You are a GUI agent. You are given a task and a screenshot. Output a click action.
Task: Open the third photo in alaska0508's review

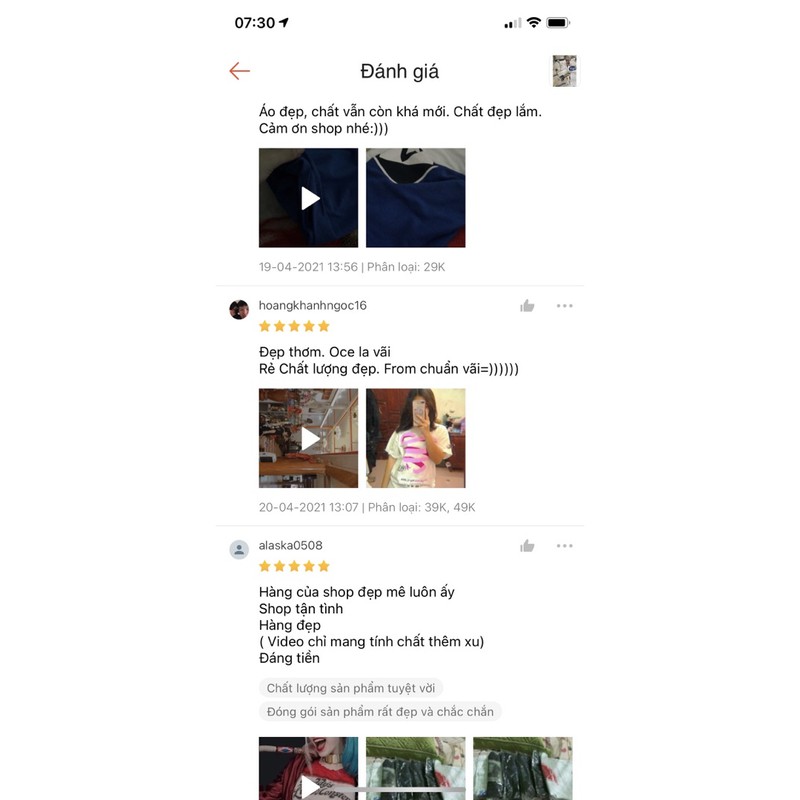coord(522,768)
